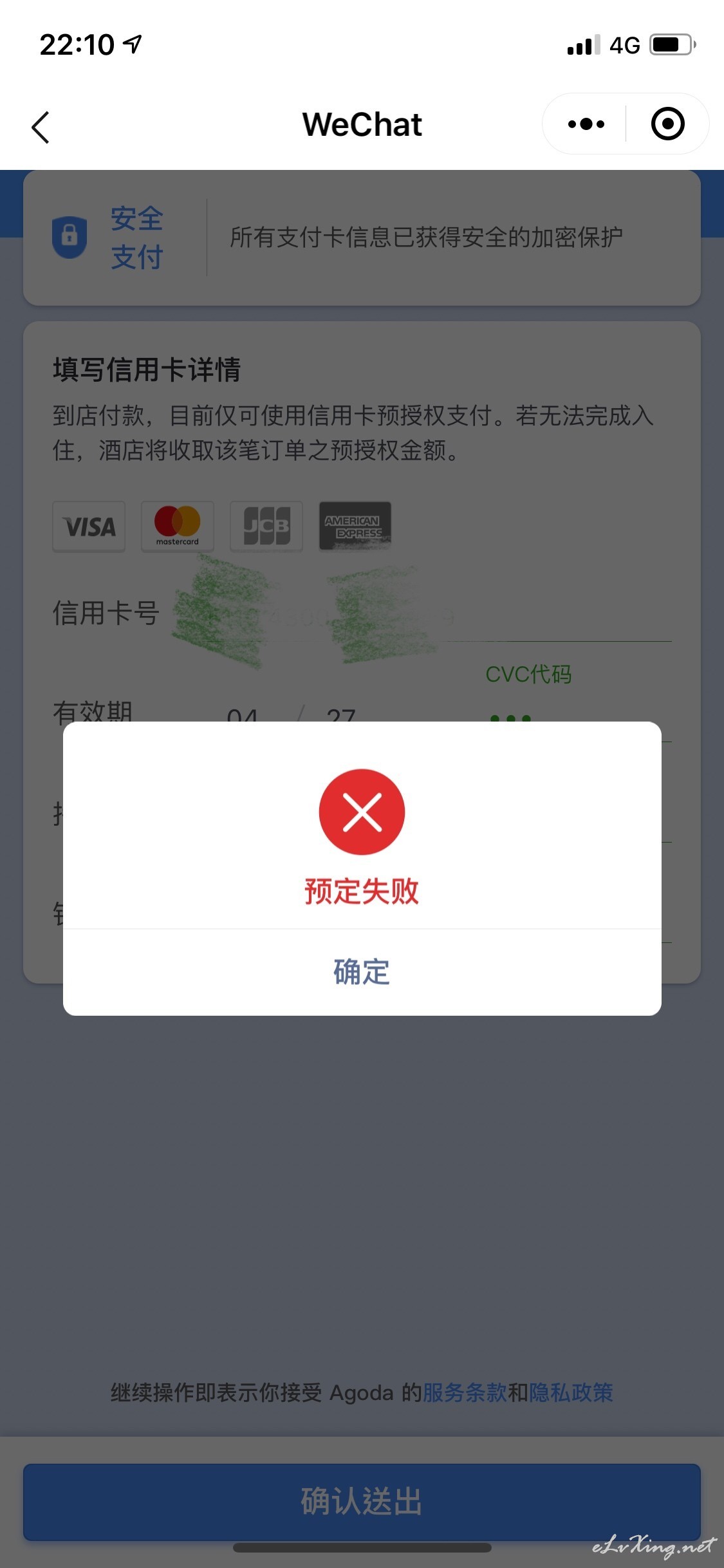Viewport: 724px width, 1568px height.
Task: Tap 确定 to dismiss the failure dialog
Action: pyautogui.click(x=362, y=972)
